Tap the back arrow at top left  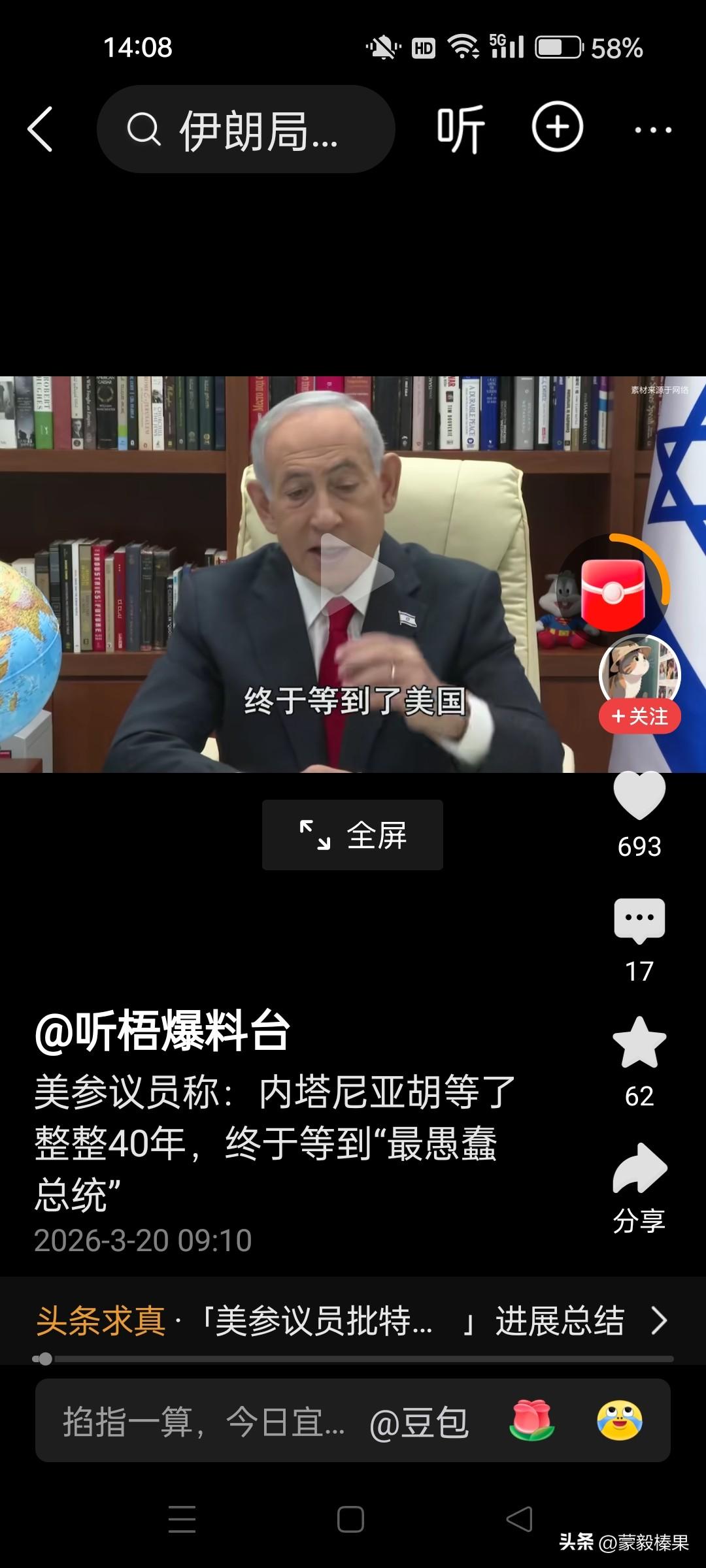[41, 129]
